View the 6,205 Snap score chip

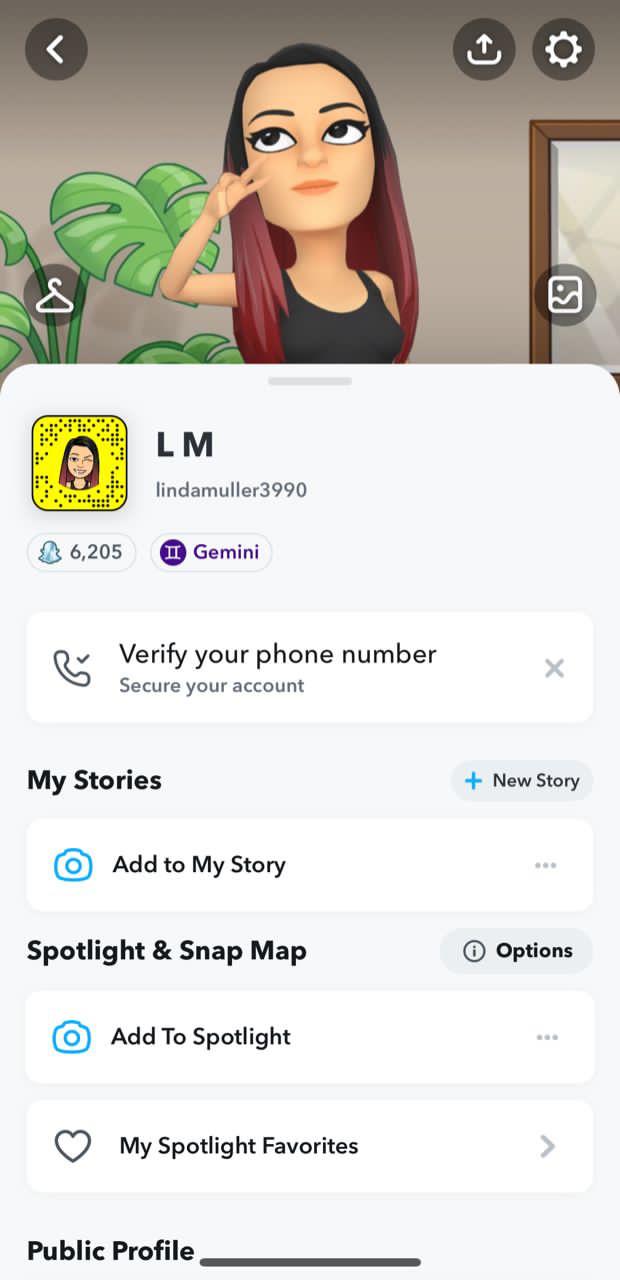82,552
